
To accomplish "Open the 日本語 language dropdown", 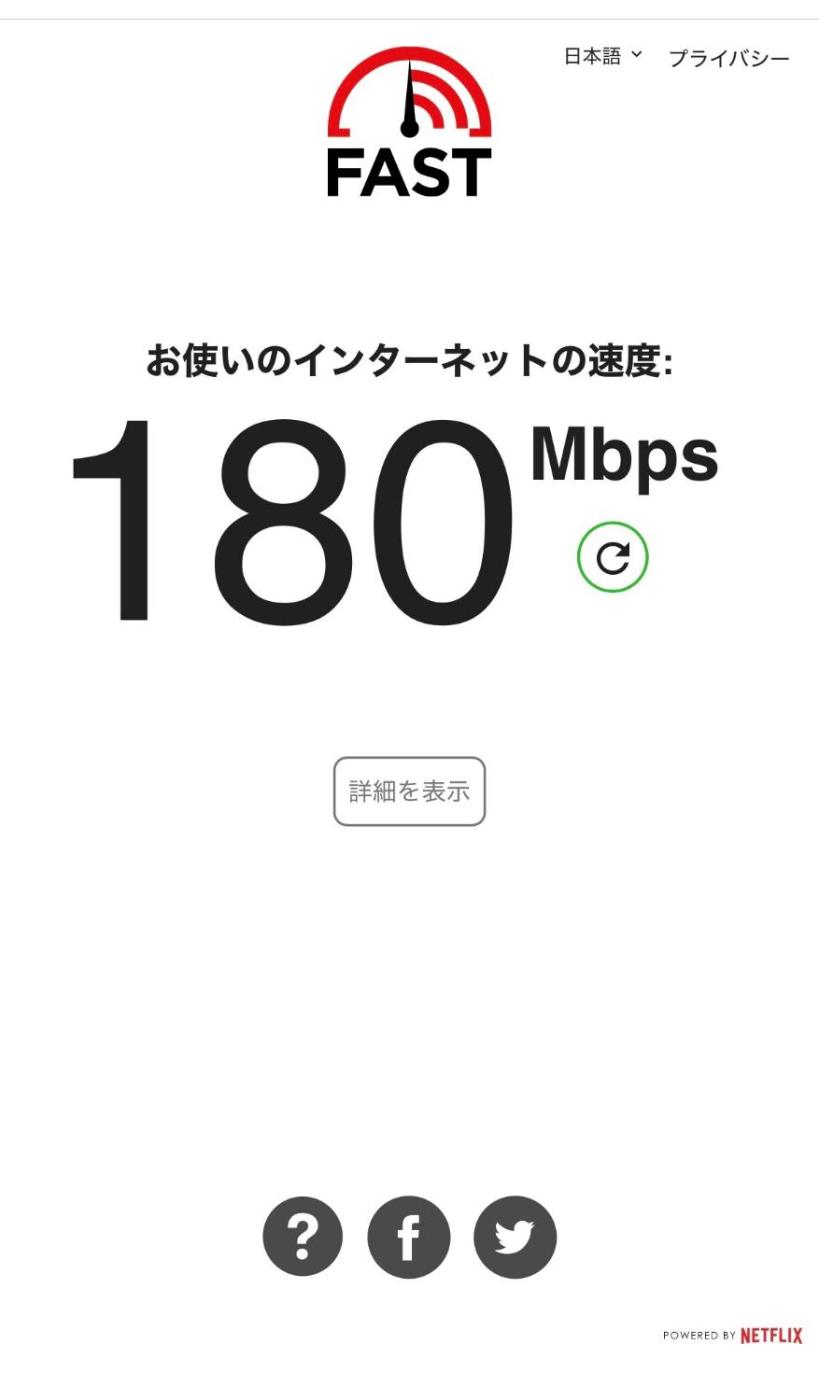I will click(602, 57).
